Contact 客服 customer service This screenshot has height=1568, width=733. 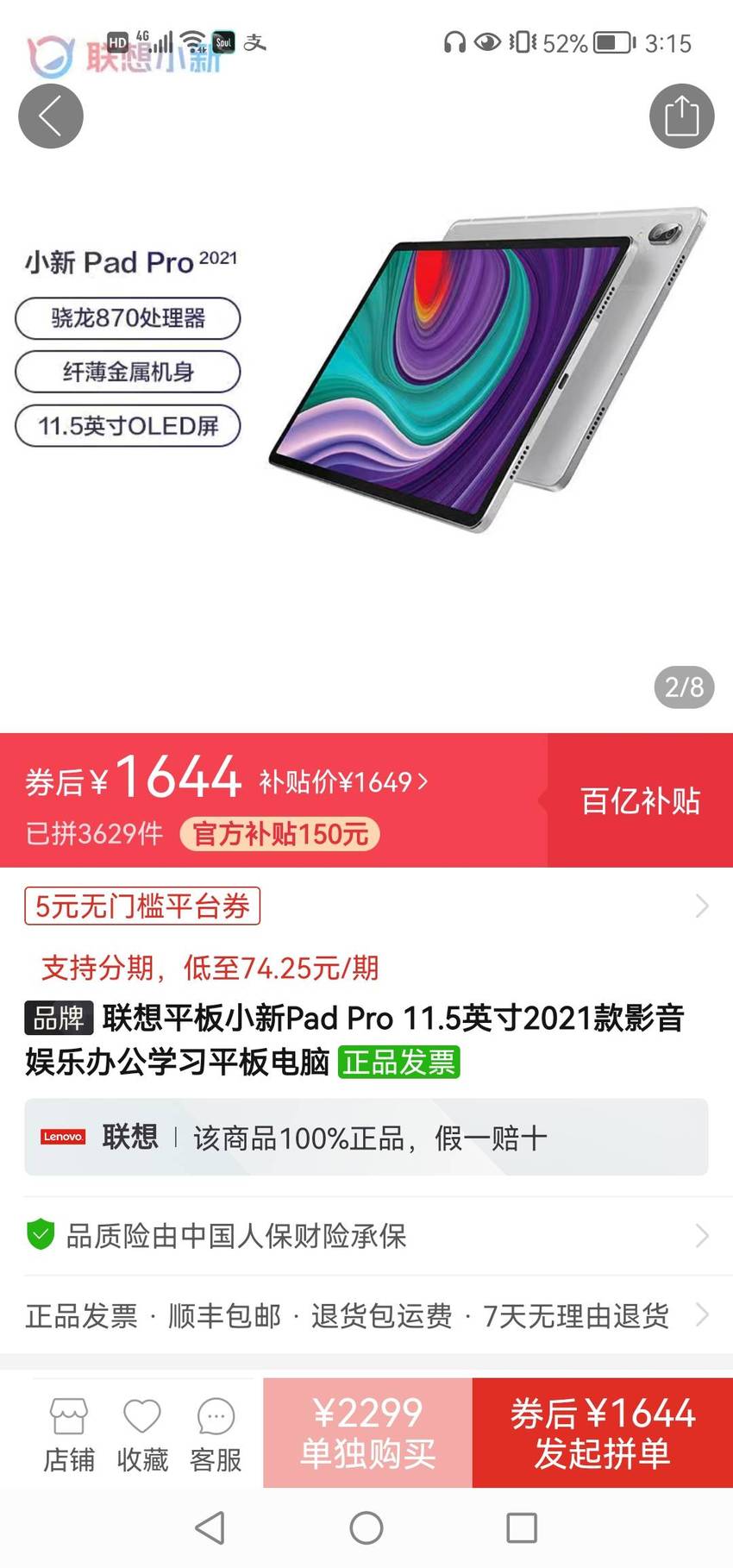click(x=216, y=1433)
